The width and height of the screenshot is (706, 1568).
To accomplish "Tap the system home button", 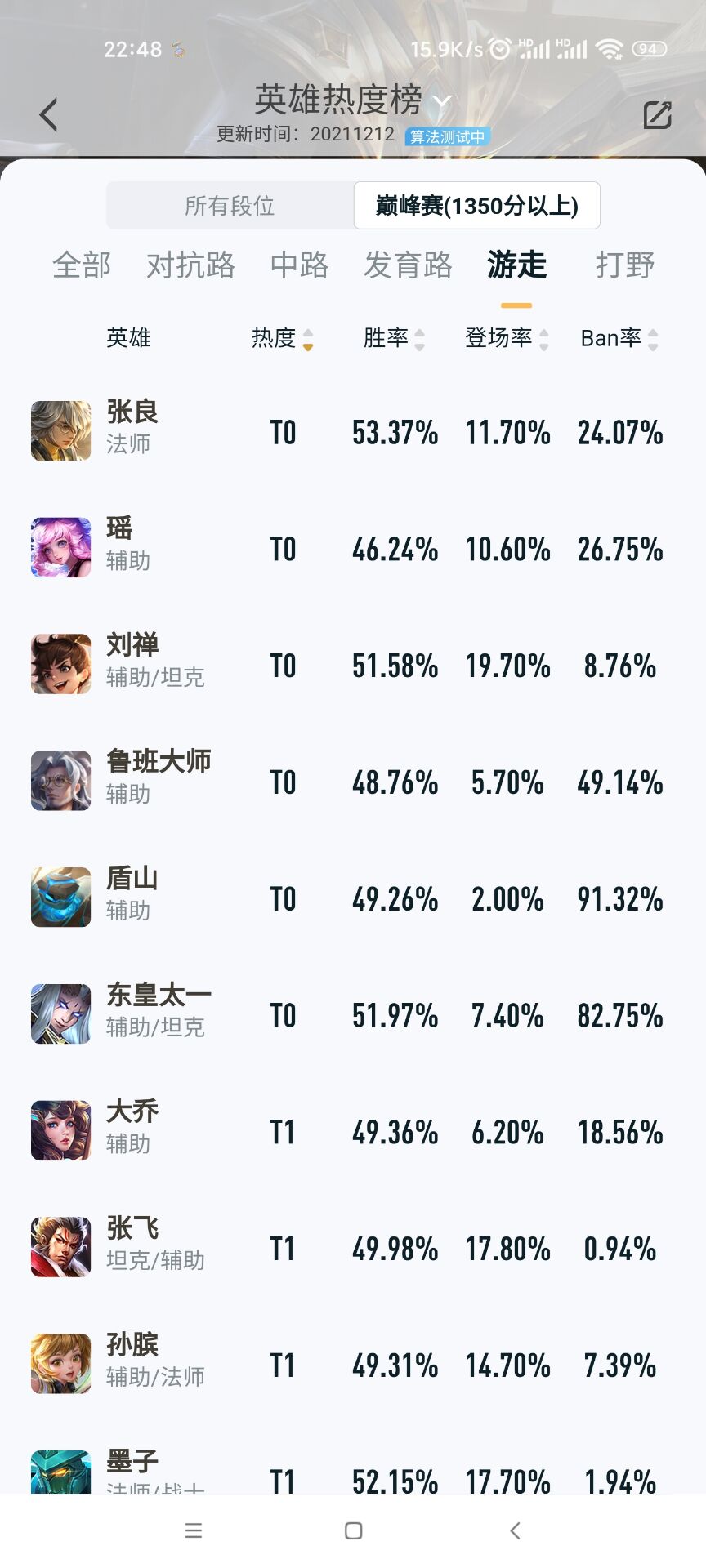I will click(x=354, y=1530).
